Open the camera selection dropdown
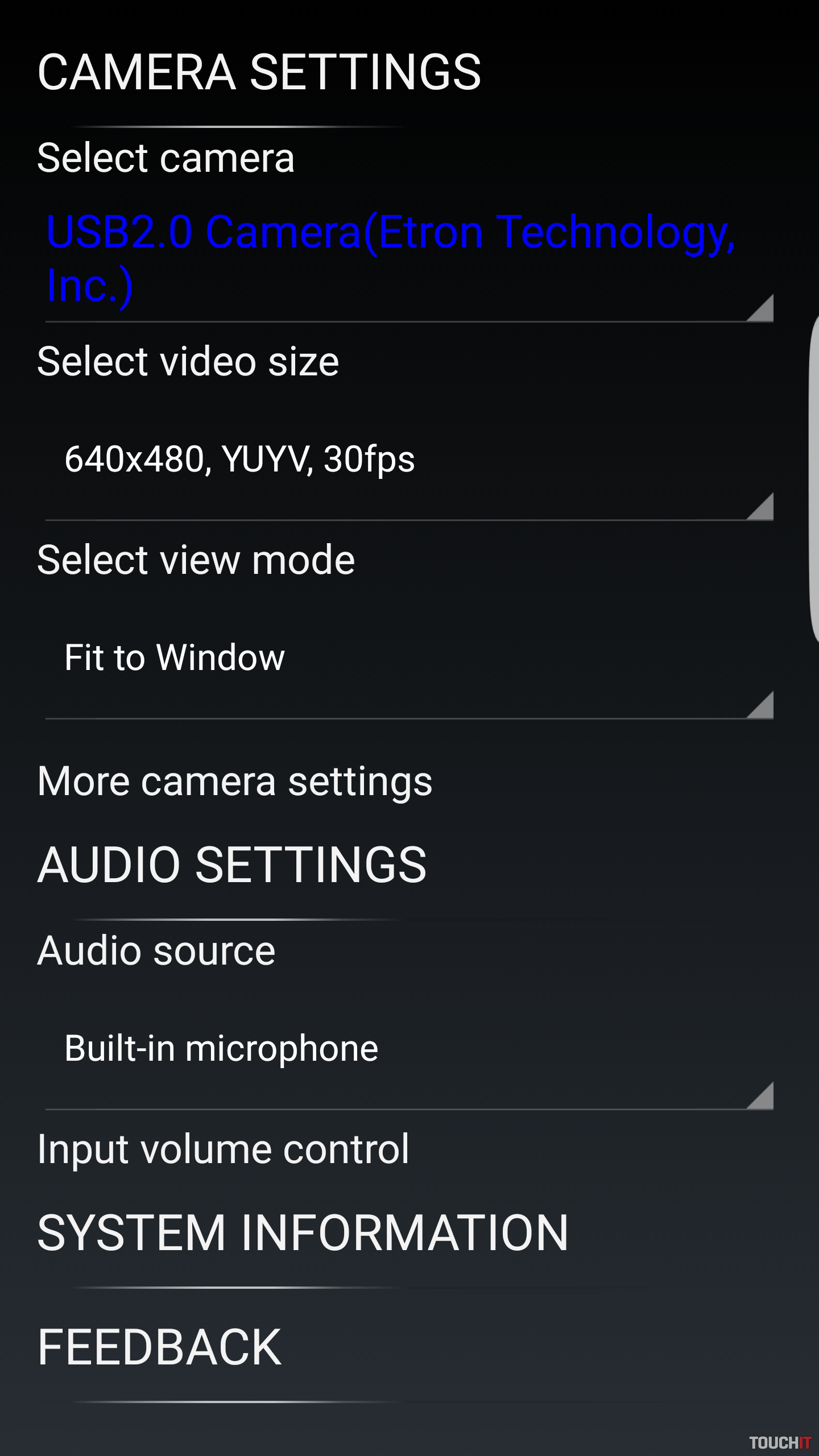This screenshot has width=819, height=1456. (x=408, y=259)
